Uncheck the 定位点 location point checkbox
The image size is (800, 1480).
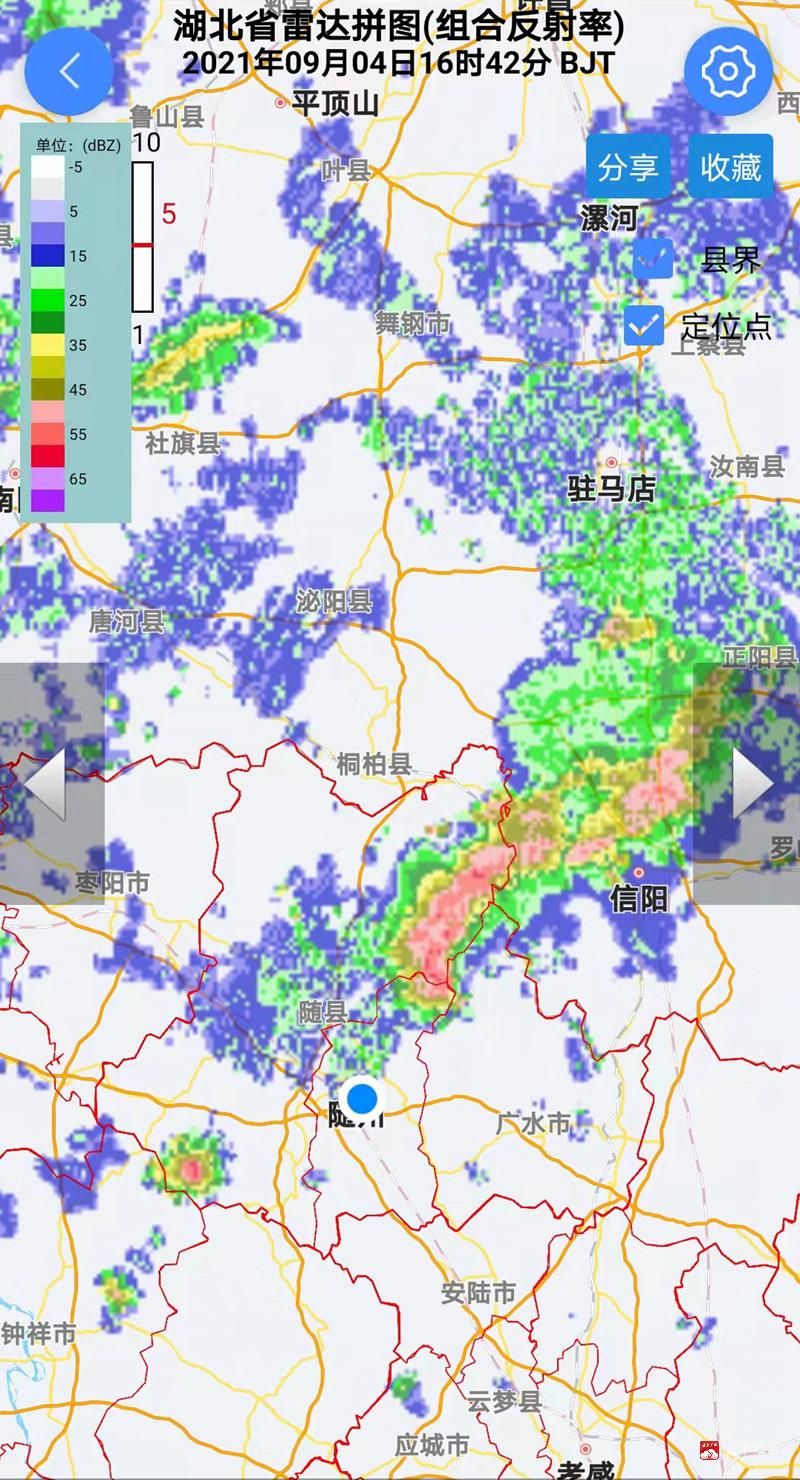pos(644,325)
